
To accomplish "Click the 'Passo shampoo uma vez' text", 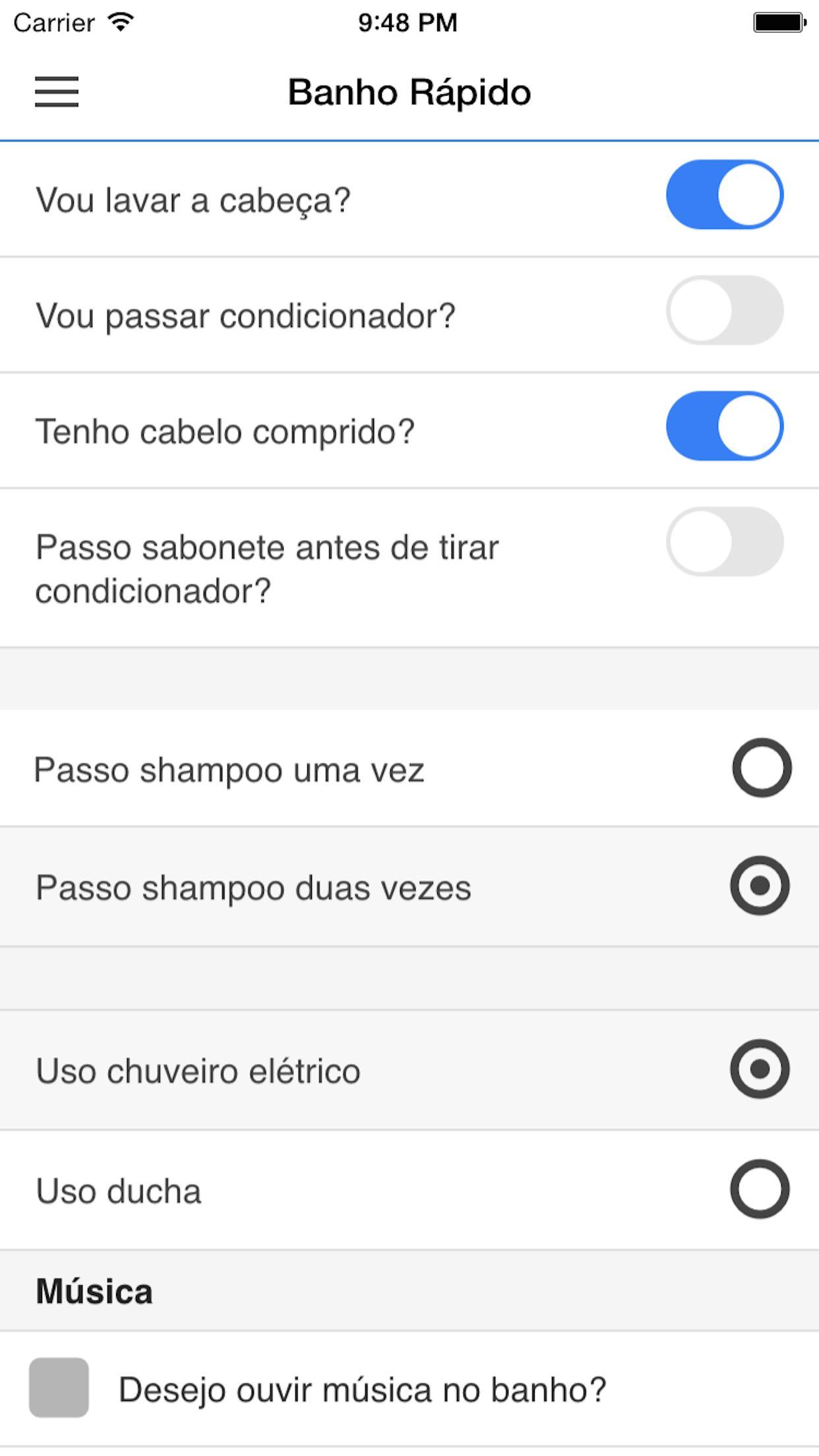I will pyautogui.click(x=230, y=769).
